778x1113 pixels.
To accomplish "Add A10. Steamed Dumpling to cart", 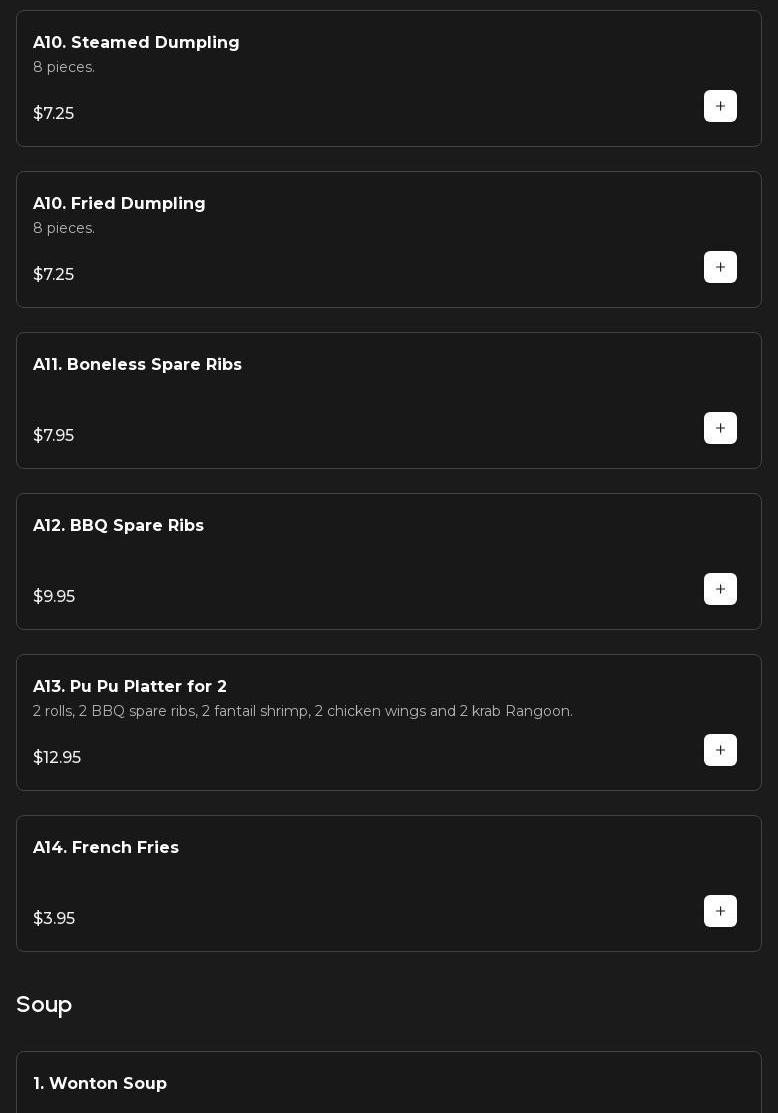I will tap(720, 106).
